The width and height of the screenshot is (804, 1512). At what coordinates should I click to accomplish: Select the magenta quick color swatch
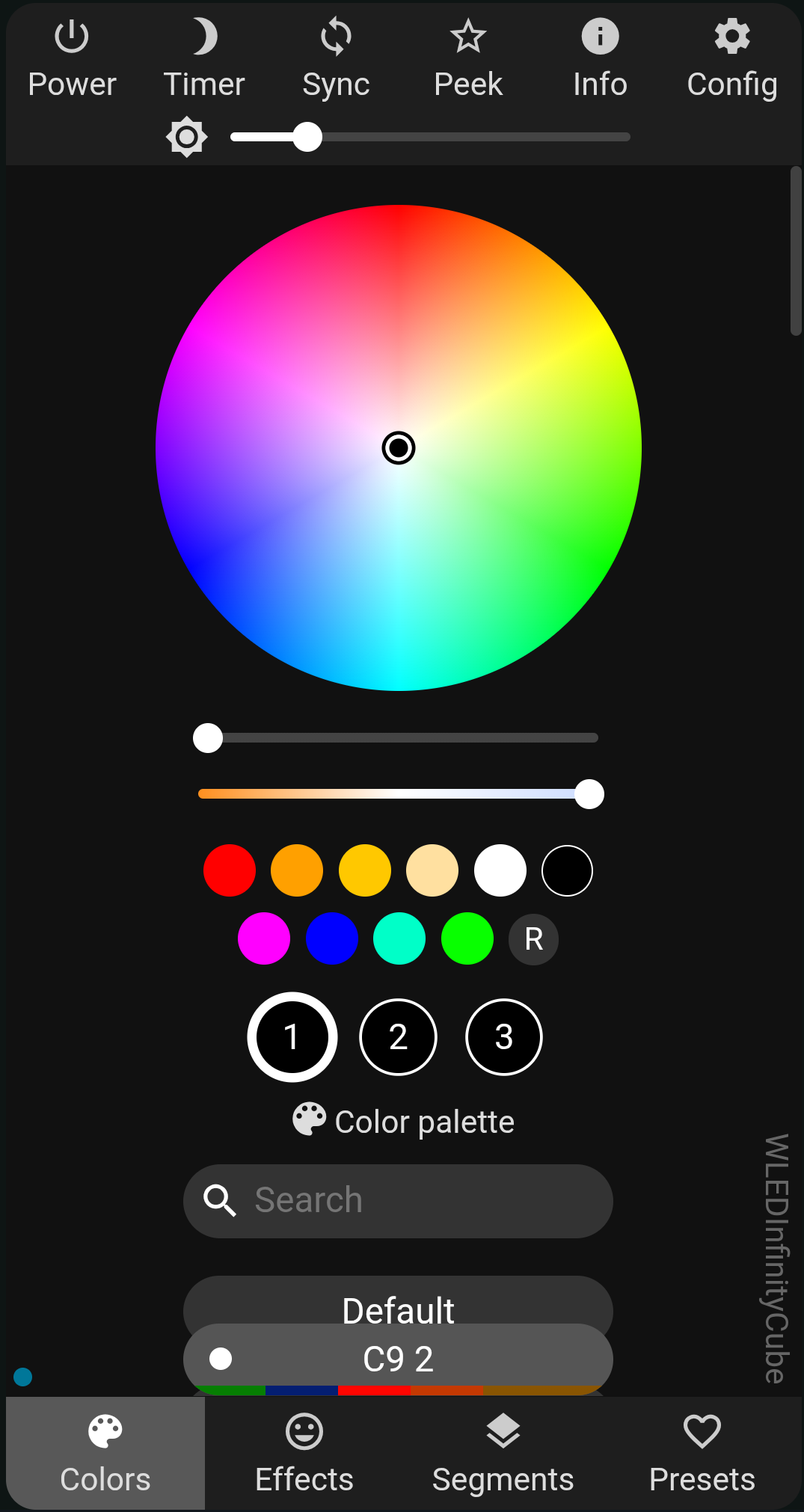click(x=264, y=938)
